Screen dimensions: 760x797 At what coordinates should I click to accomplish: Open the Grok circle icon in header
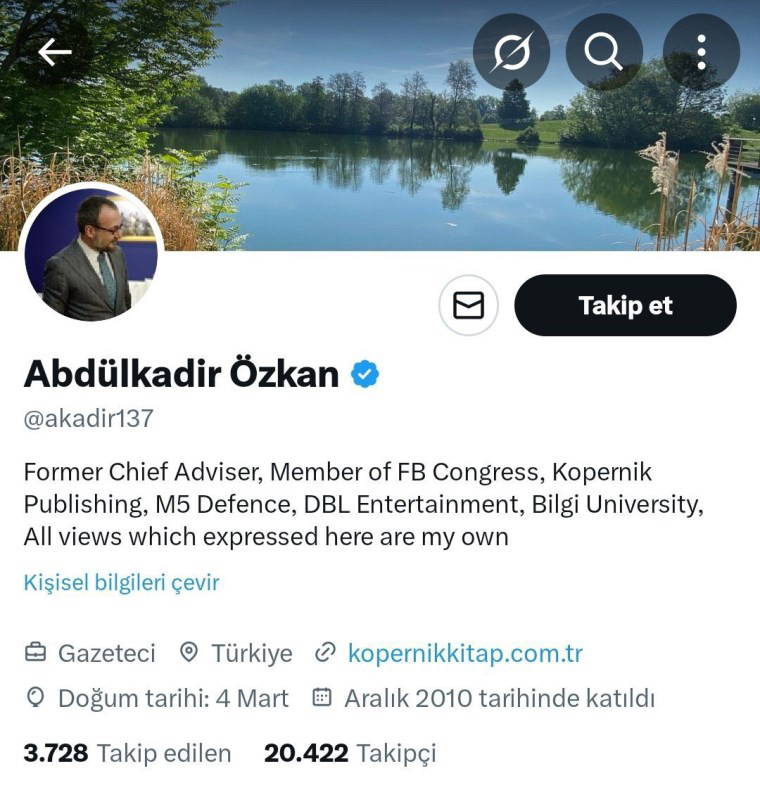pyautogui.click(x=511, y=52)
